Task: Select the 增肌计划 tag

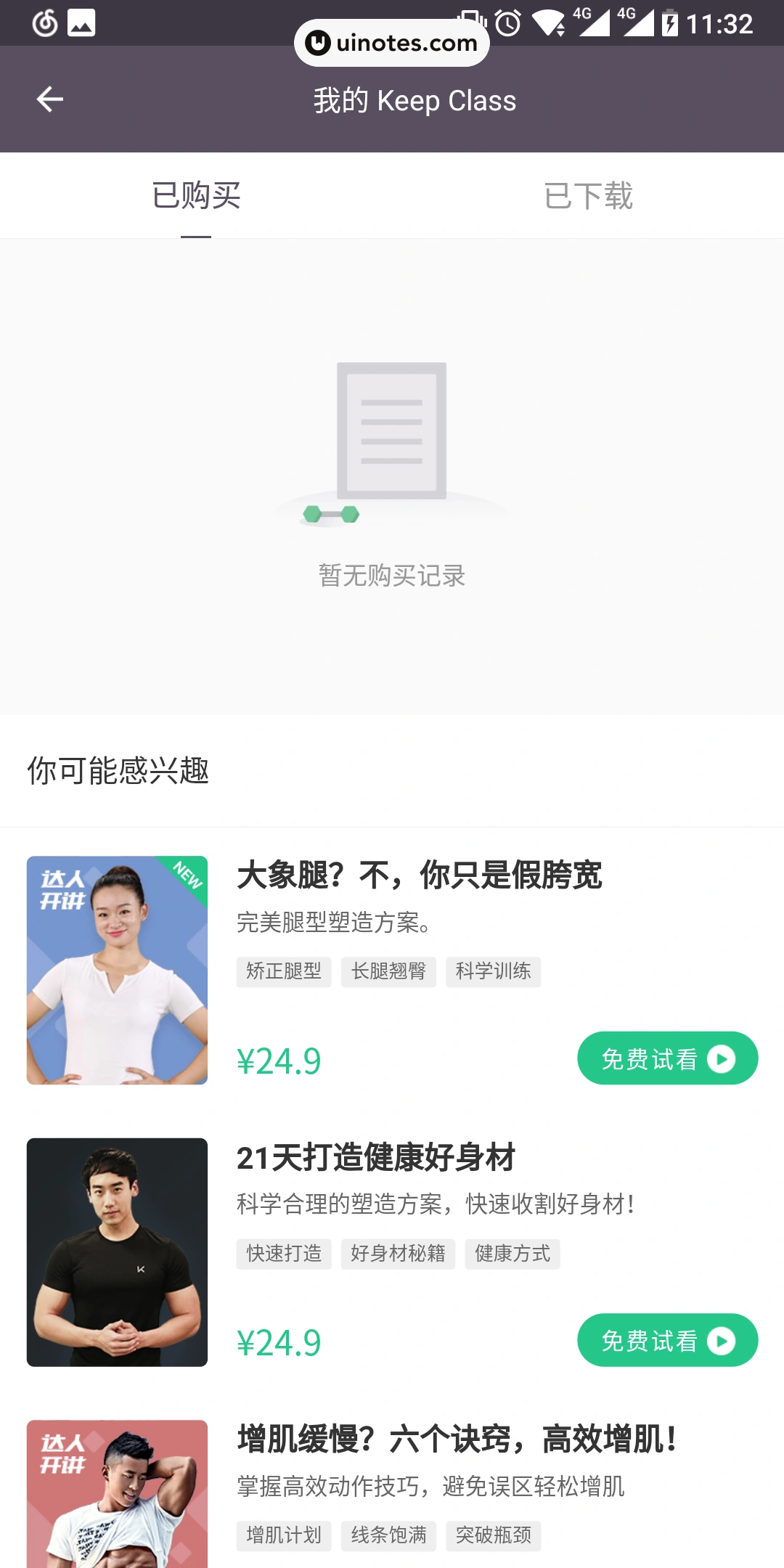Action: click(284, 1535)
